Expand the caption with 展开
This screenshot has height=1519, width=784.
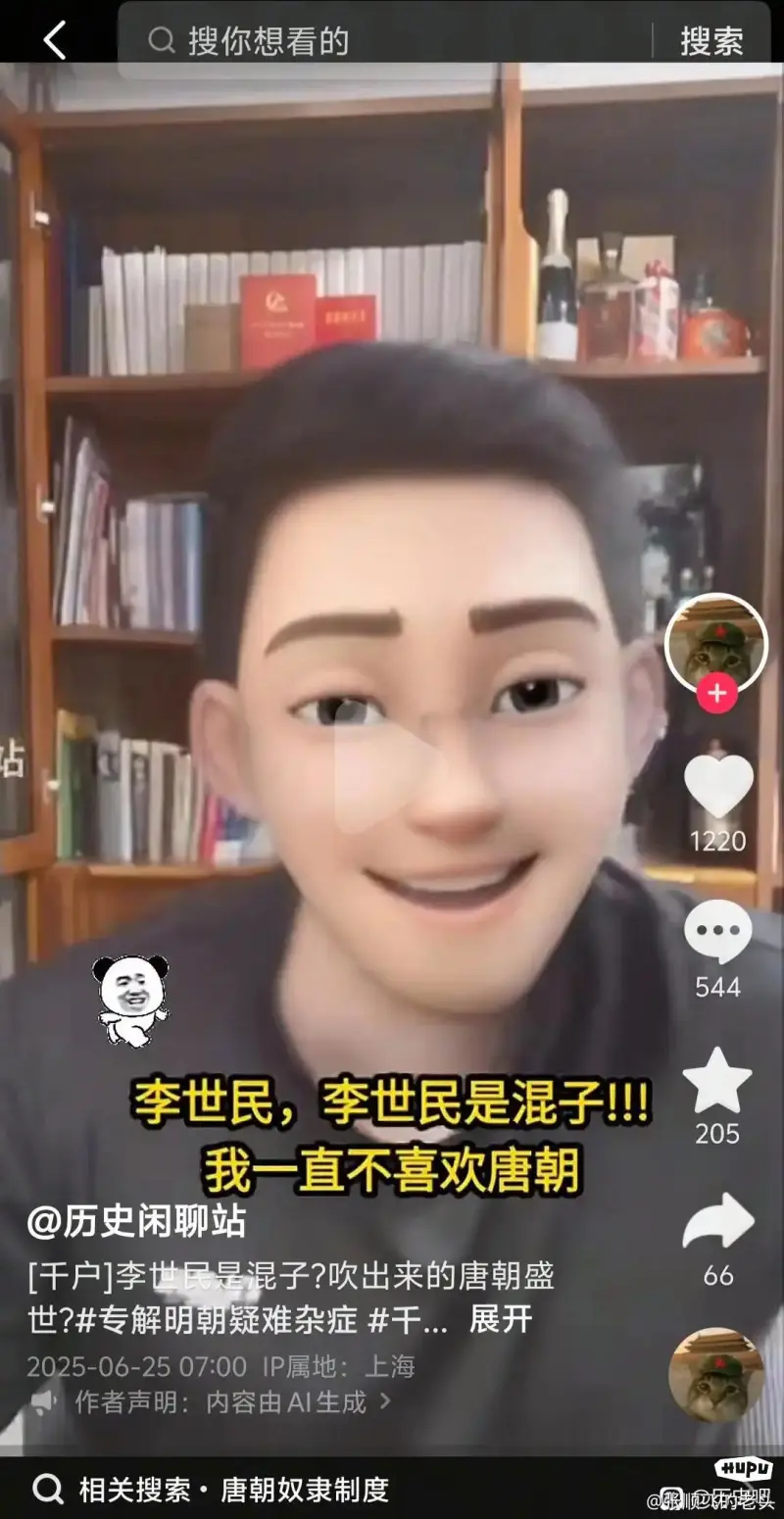coord(500,1319)
